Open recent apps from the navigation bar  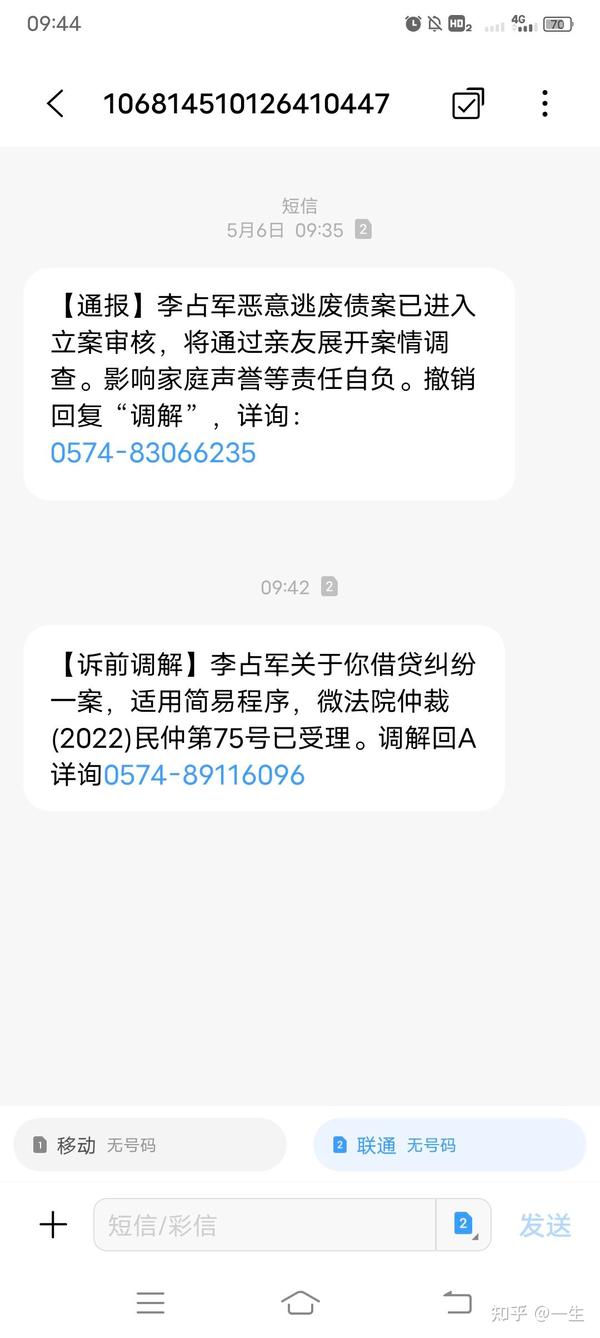click(x=150, y=1302)
